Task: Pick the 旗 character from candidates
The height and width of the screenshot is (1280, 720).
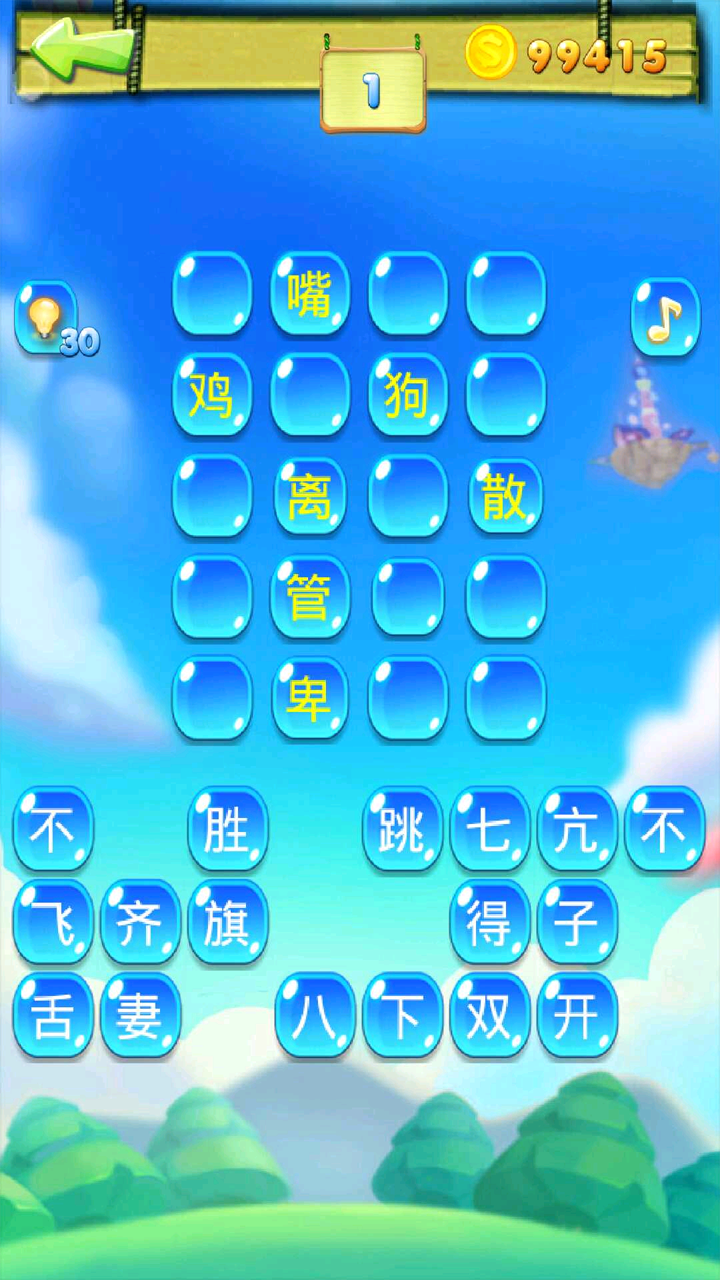Action: point(226,923)
